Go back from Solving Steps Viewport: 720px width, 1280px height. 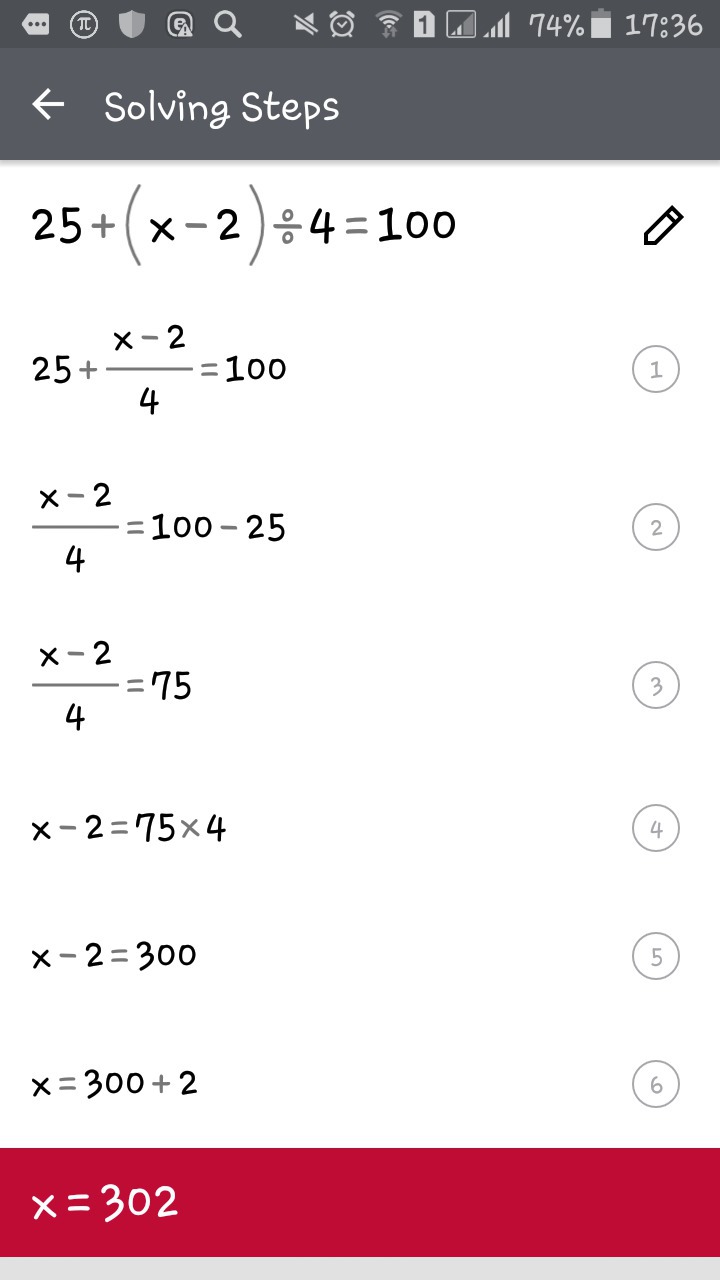coord(48,105)
